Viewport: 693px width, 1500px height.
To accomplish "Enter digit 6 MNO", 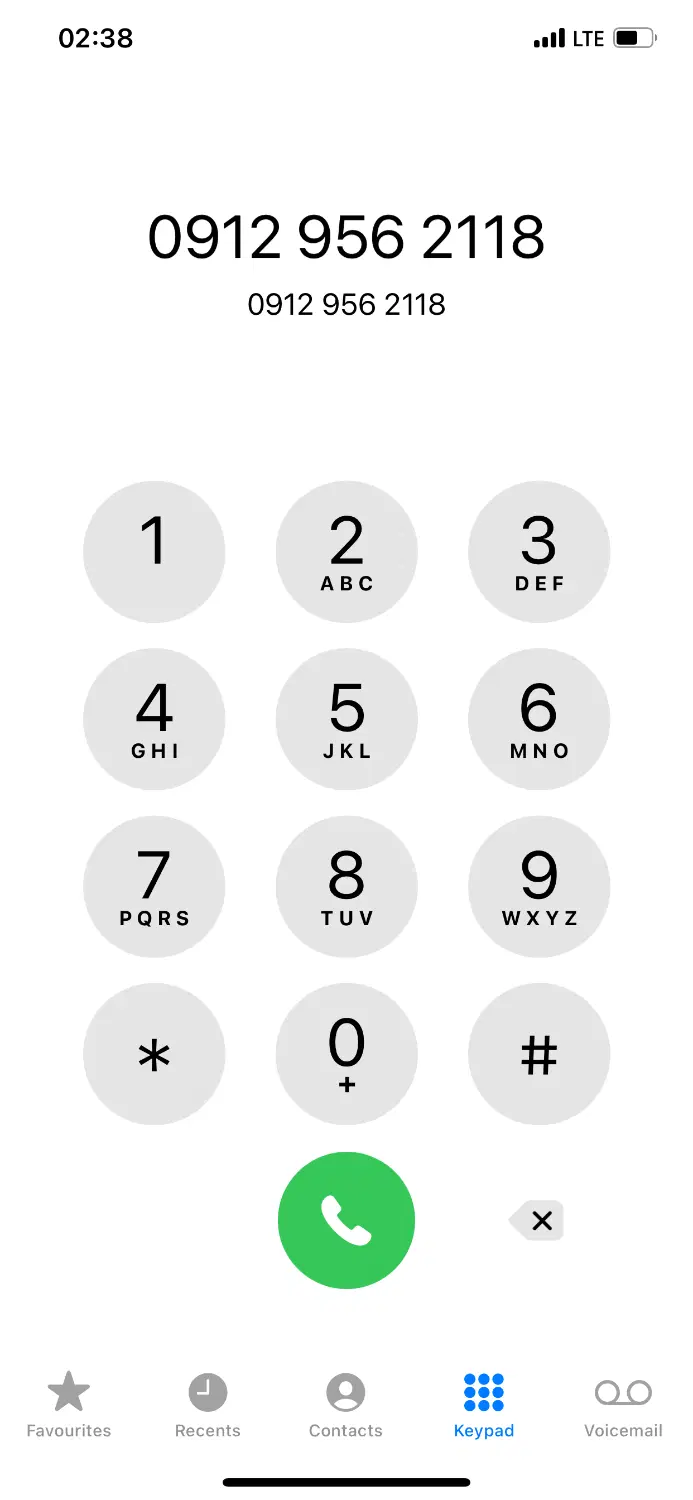I will 539,719.
